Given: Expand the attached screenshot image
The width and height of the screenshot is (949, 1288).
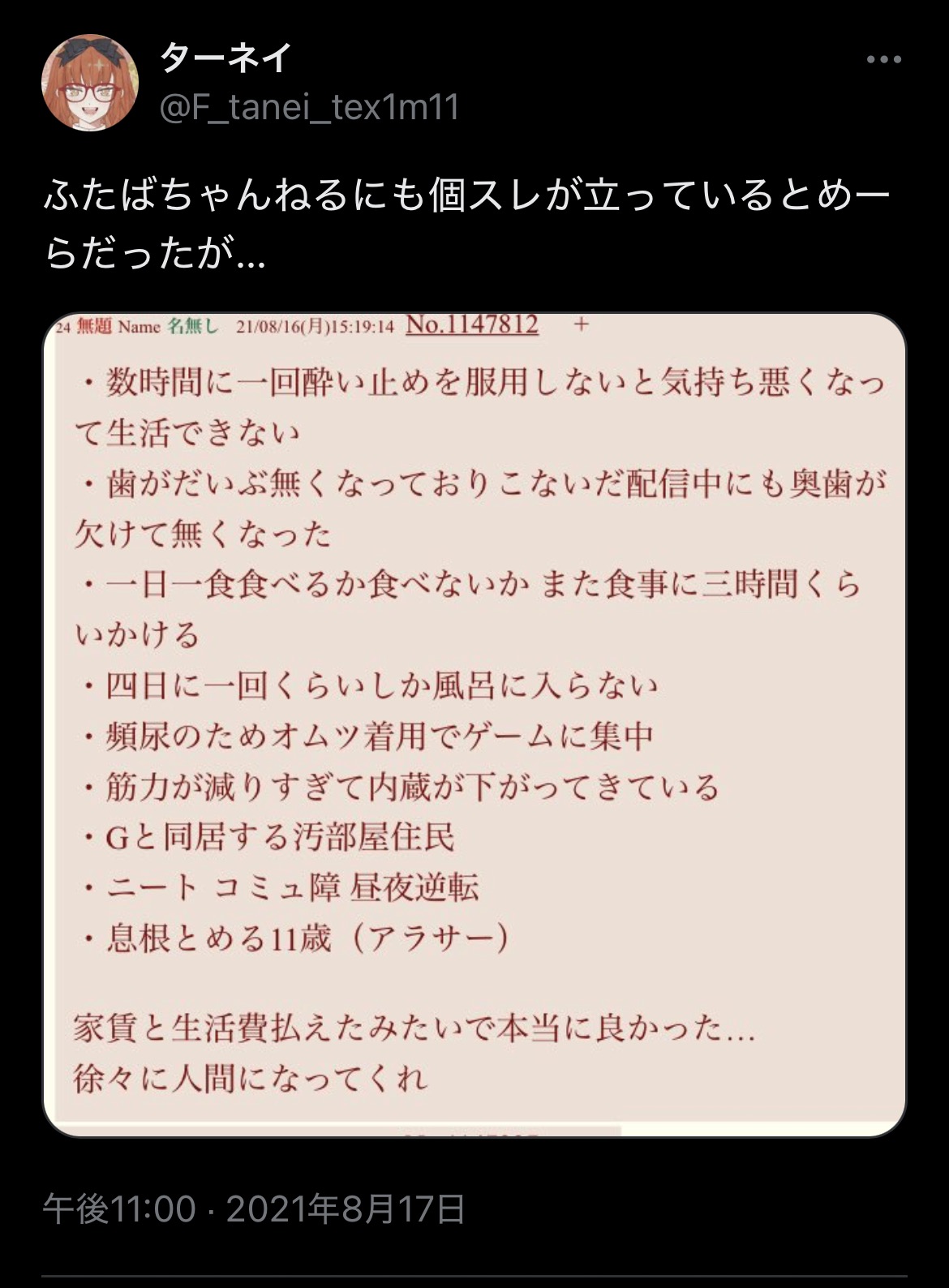Looking at the screenshot, I should point(474,724).
